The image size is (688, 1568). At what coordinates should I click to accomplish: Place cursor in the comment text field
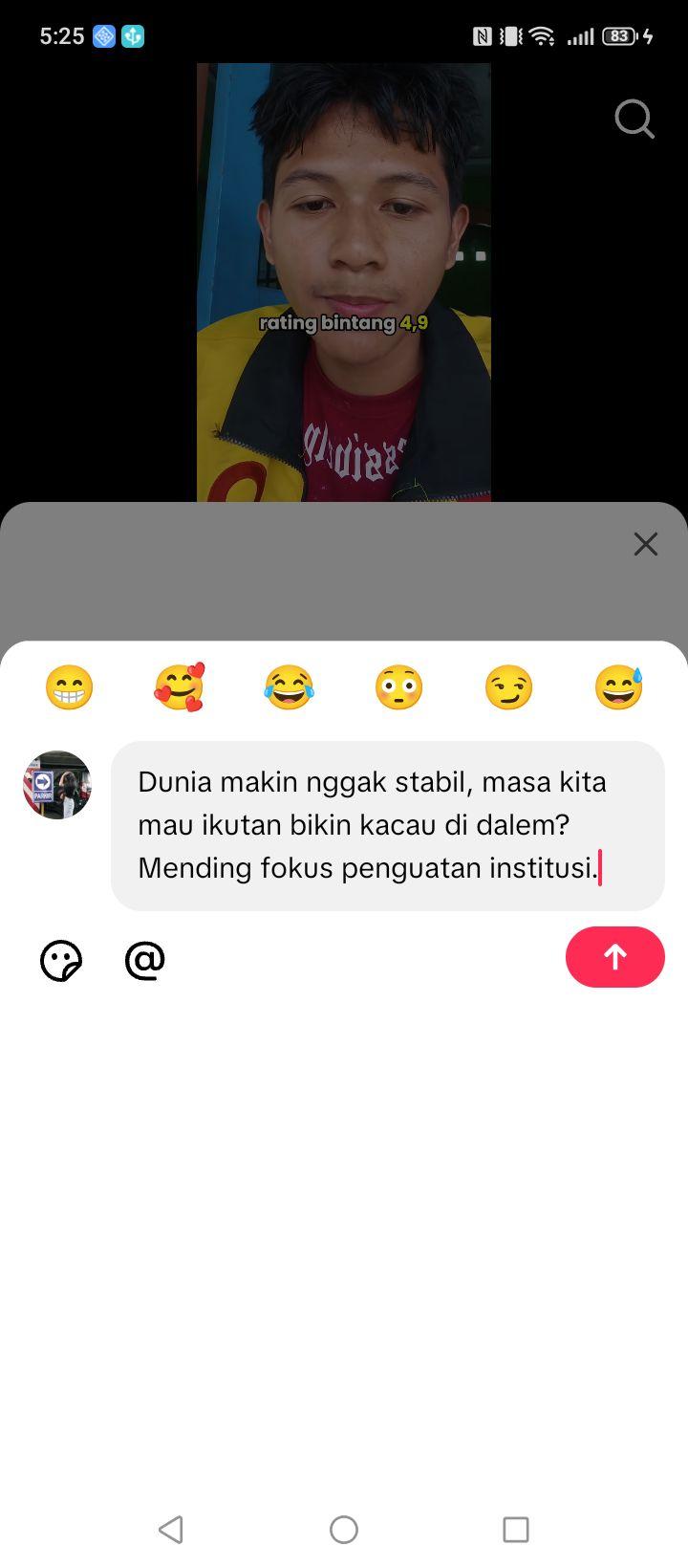(388, 825)
